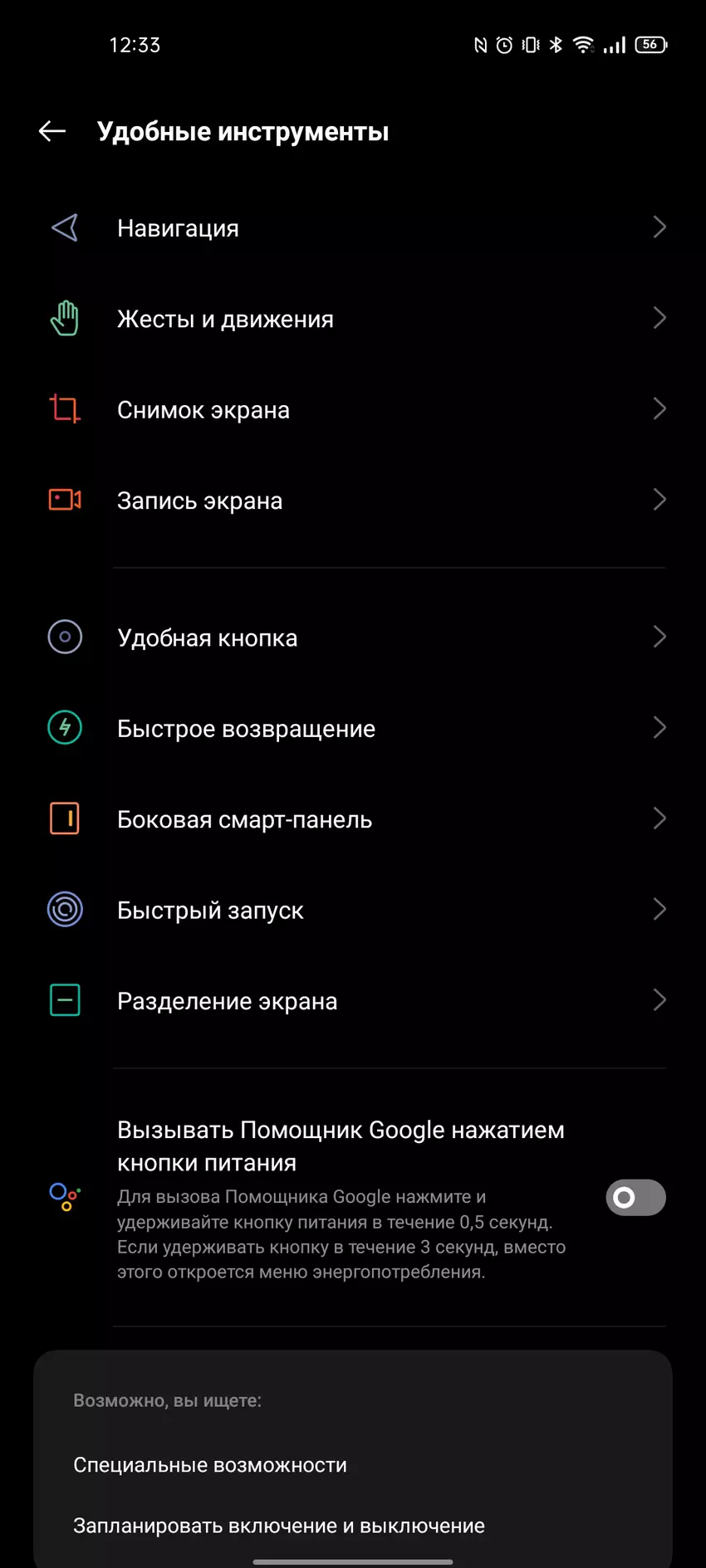706x1568 pixels.
Task: Open Боковая смарт-панель settings
Action: 353,819
